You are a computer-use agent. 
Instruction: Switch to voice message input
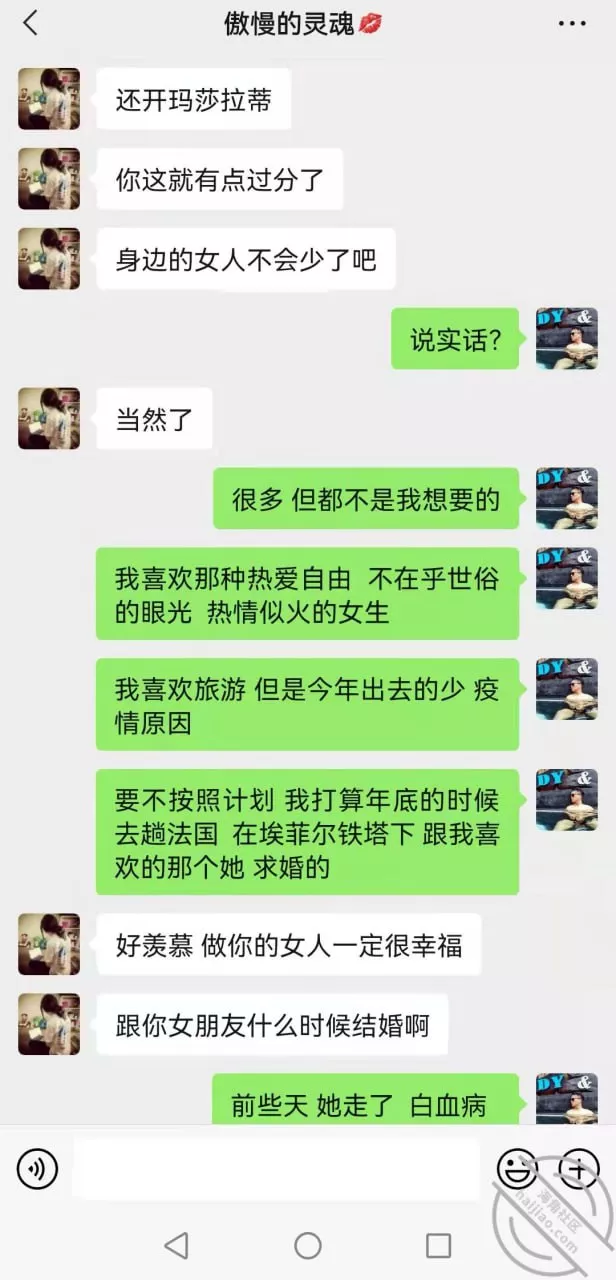pos(38,1168)
